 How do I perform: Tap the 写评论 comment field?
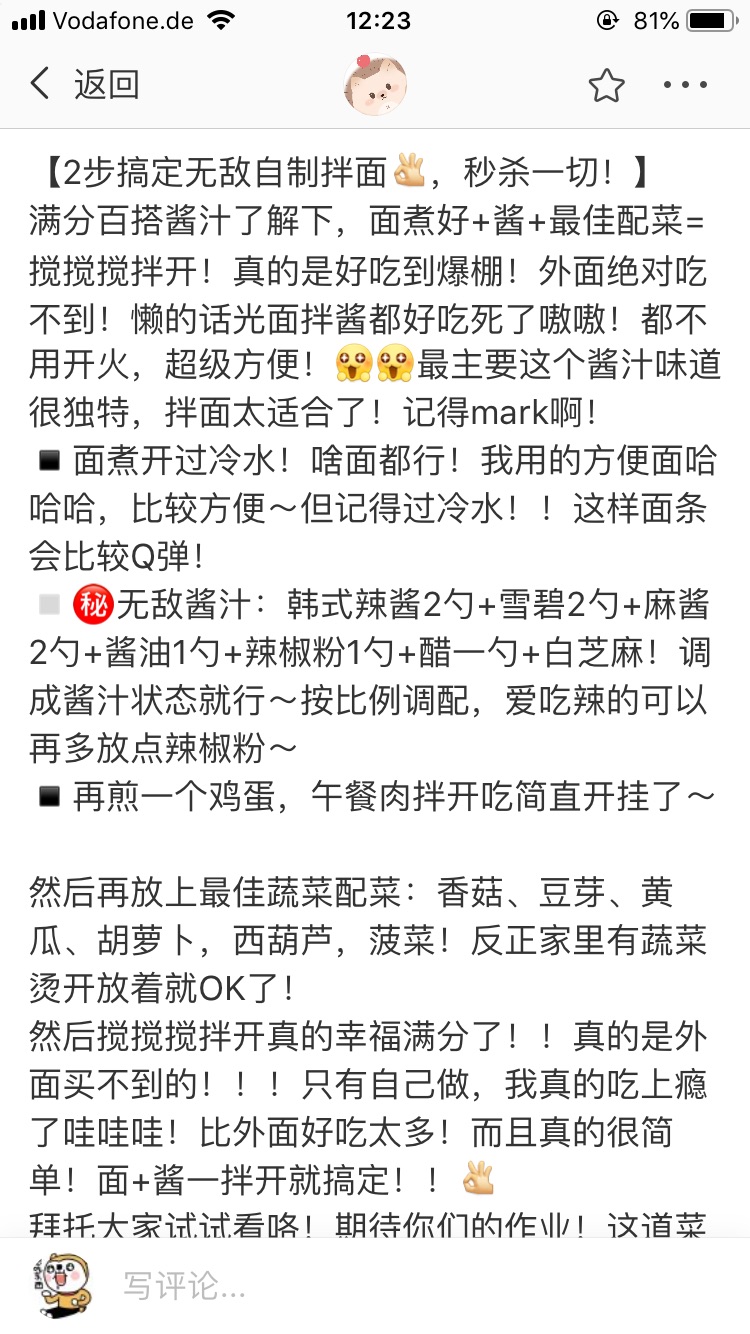pyautogui.click(x=400, y=1286)
